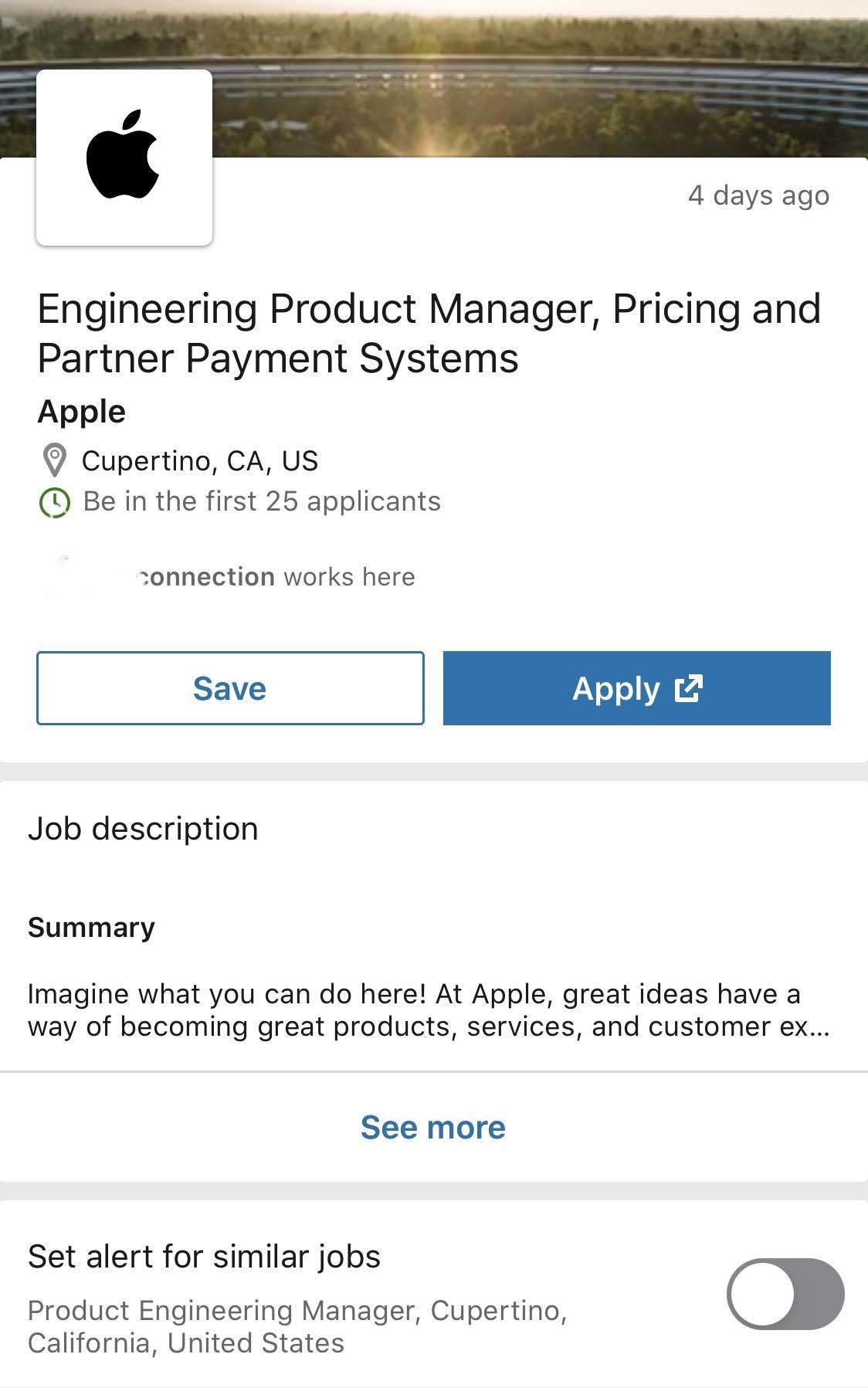This screenshot has height=1388, width=868.
Task: Click the 4 days ago timestamp
Action: coord(758,196)
